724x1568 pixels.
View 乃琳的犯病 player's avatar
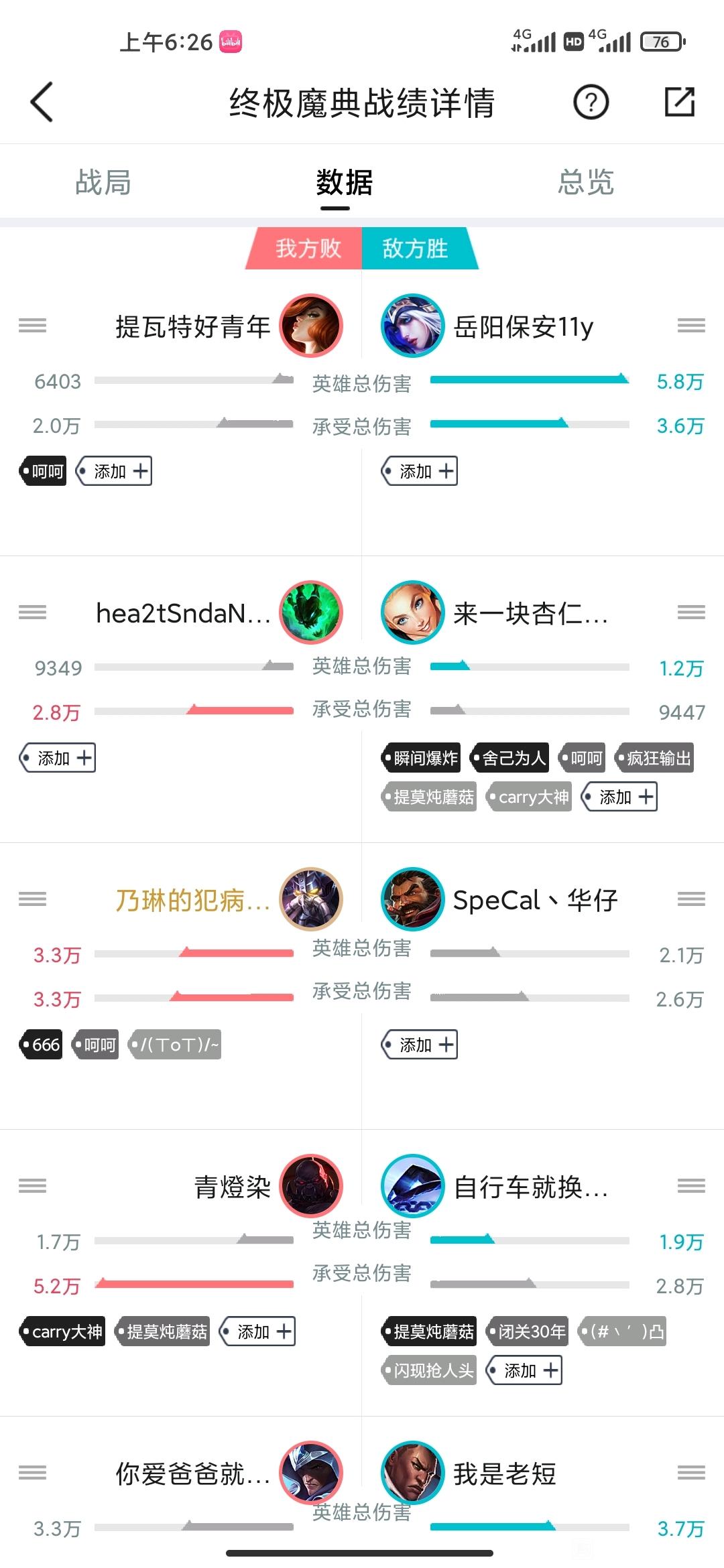311,899
